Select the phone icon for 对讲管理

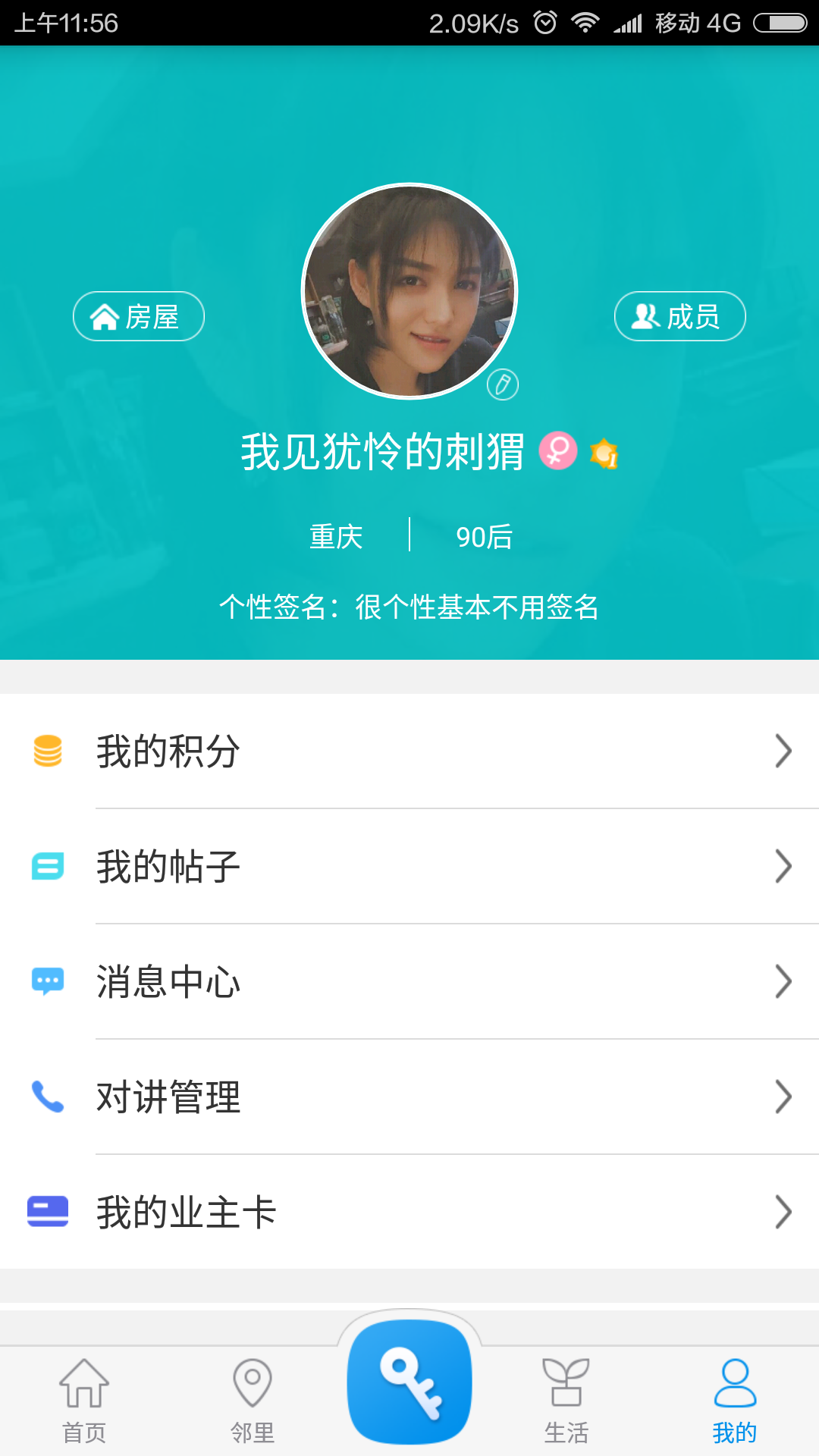pos(48,1097)
